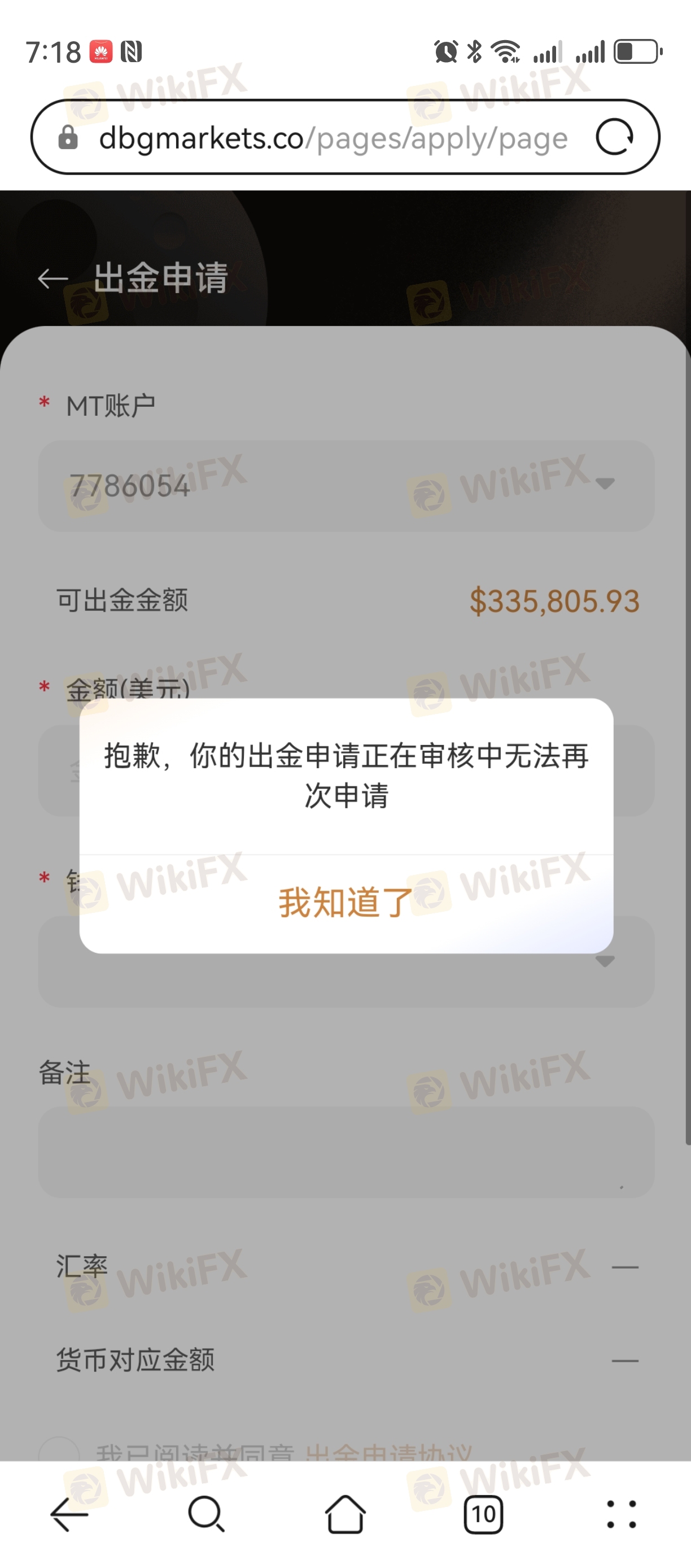Open the browser search button
The image size is (691, 1568).
(207, 1514)
